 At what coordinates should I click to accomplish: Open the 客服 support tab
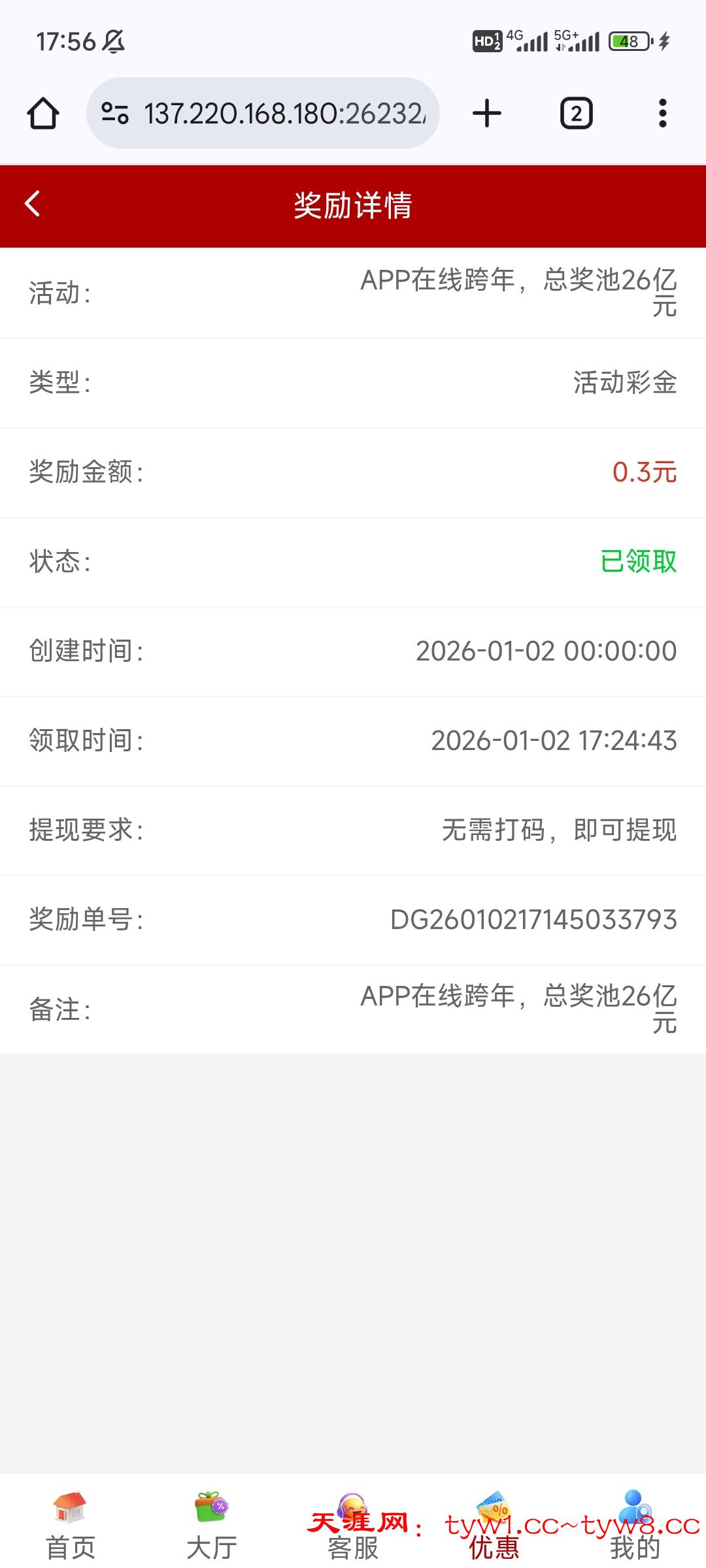353,1524
